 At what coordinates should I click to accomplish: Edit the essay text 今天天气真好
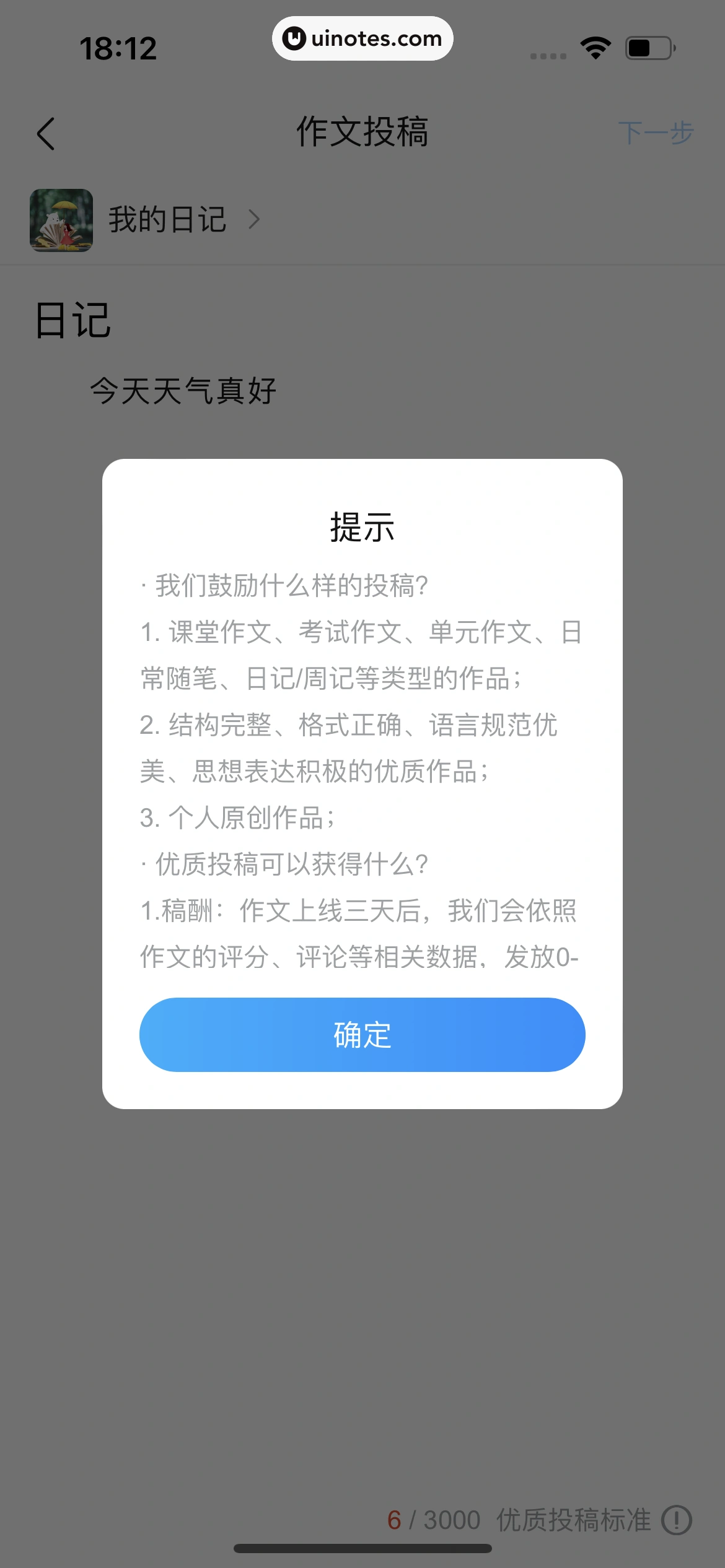click(x=183, y=391)
